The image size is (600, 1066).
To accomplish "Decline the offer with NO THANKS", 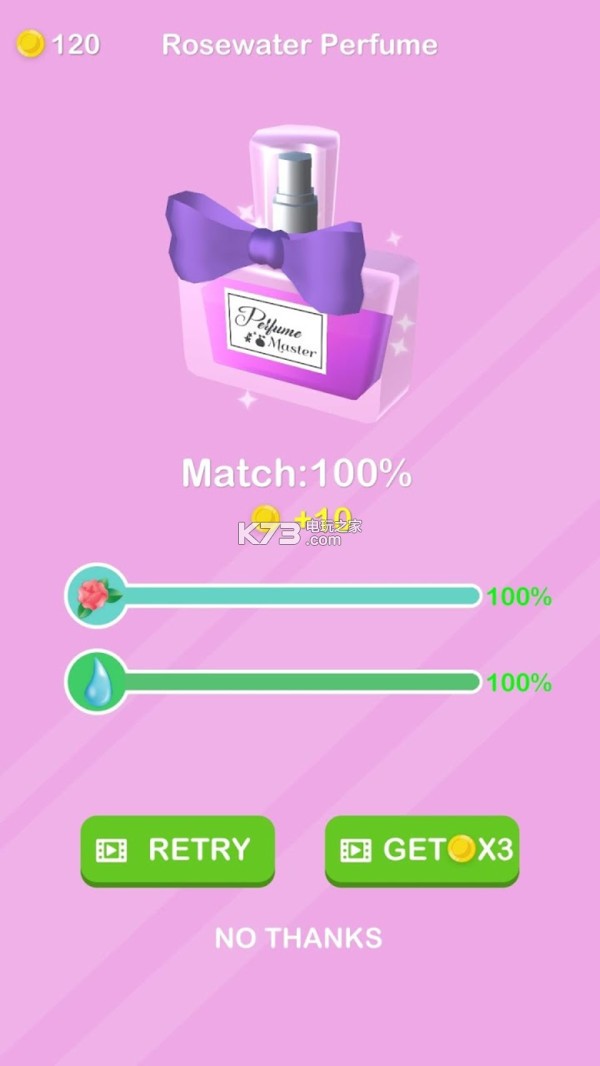I will click(x=298, y=938).
